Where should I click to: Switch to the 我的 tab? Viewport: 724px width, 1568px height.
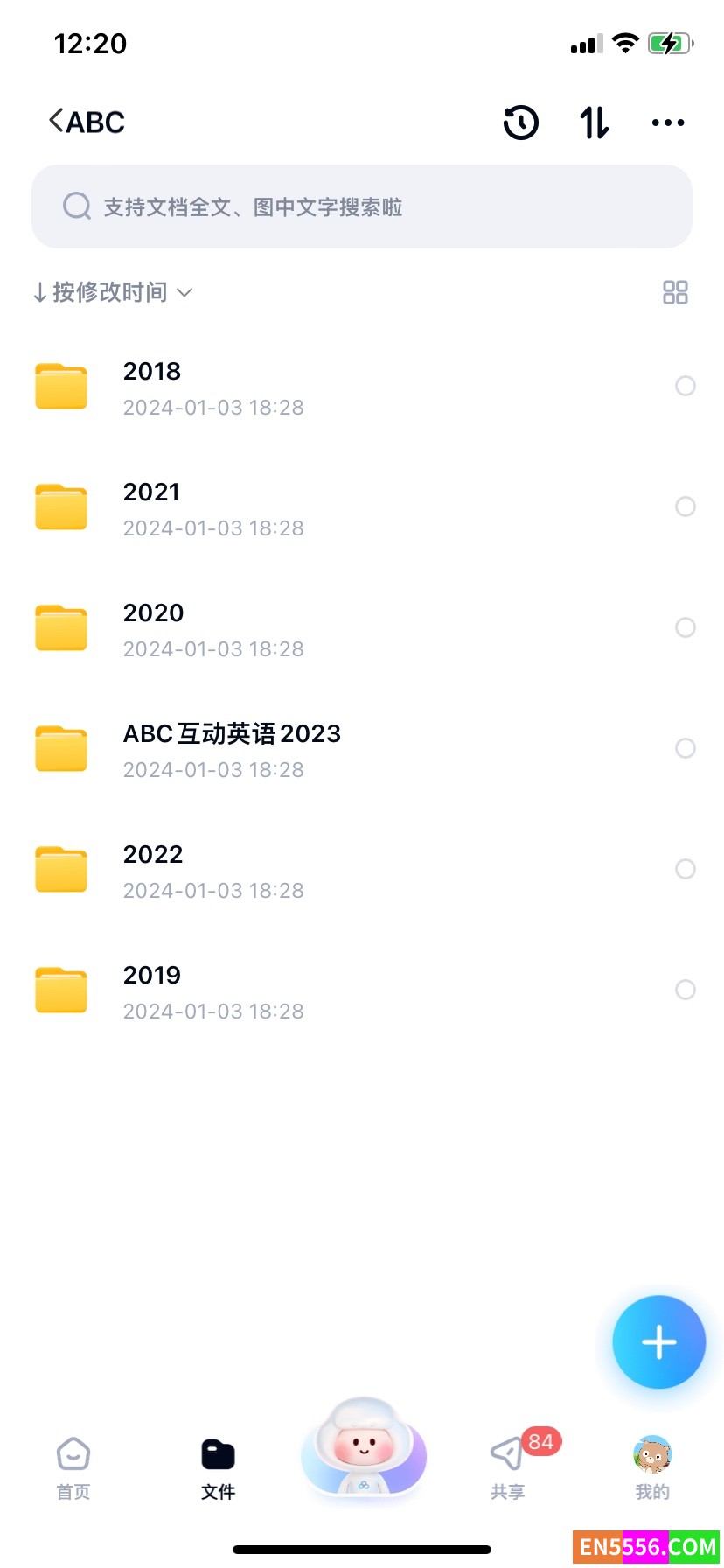[652, 1466]
